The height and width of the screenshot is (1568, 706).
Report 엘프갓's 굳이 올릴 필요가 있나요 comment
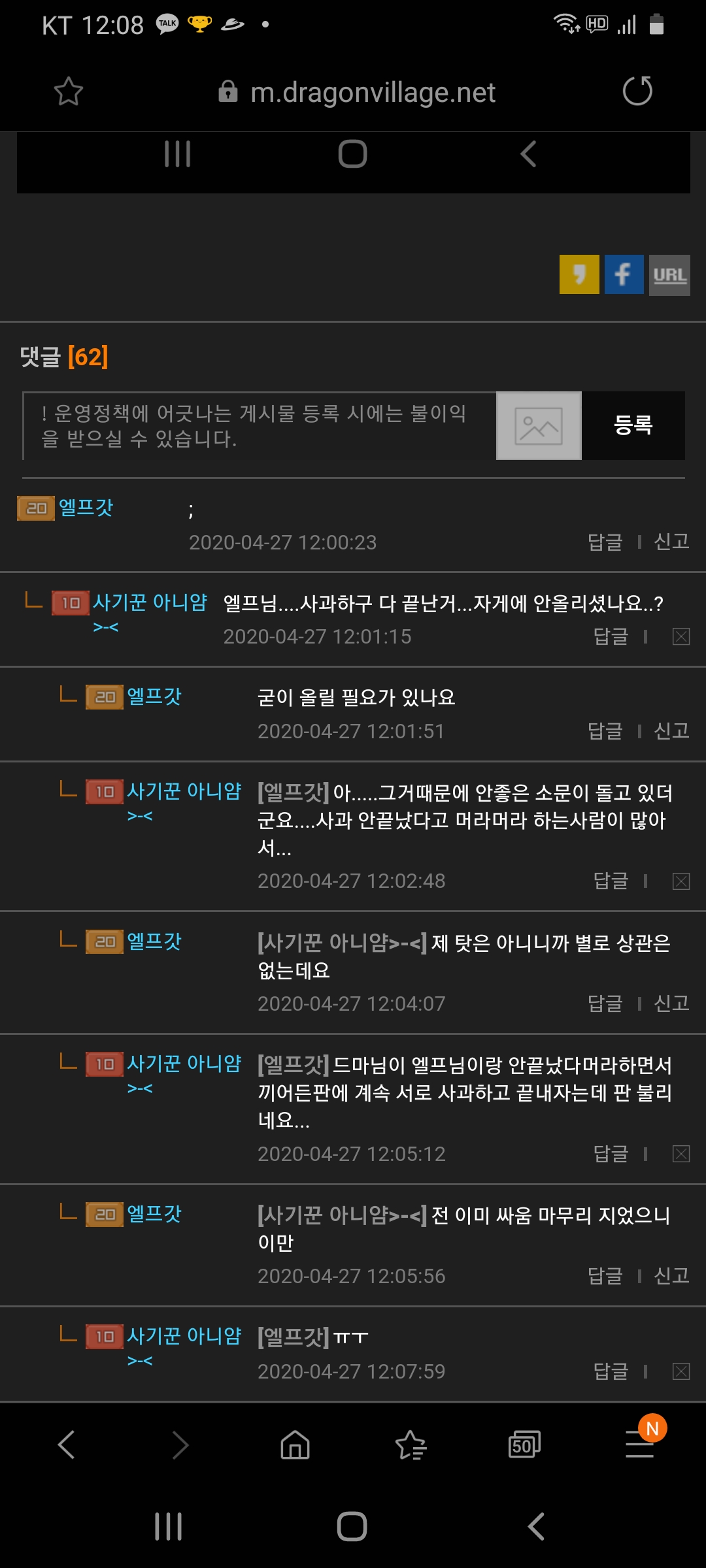click(671, 730)
